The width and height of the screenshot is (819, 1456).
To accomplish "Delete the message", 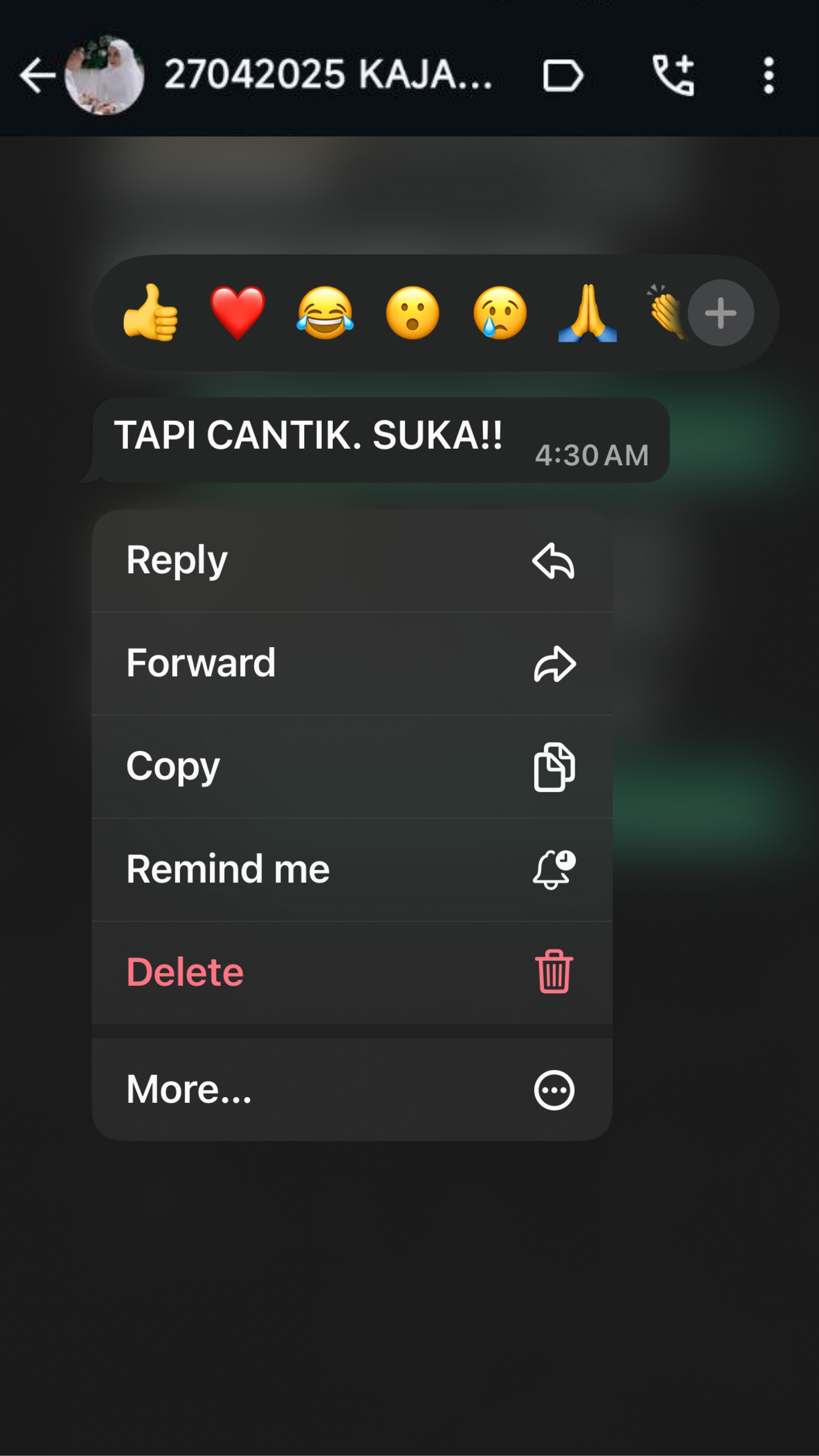I will 351,972.
